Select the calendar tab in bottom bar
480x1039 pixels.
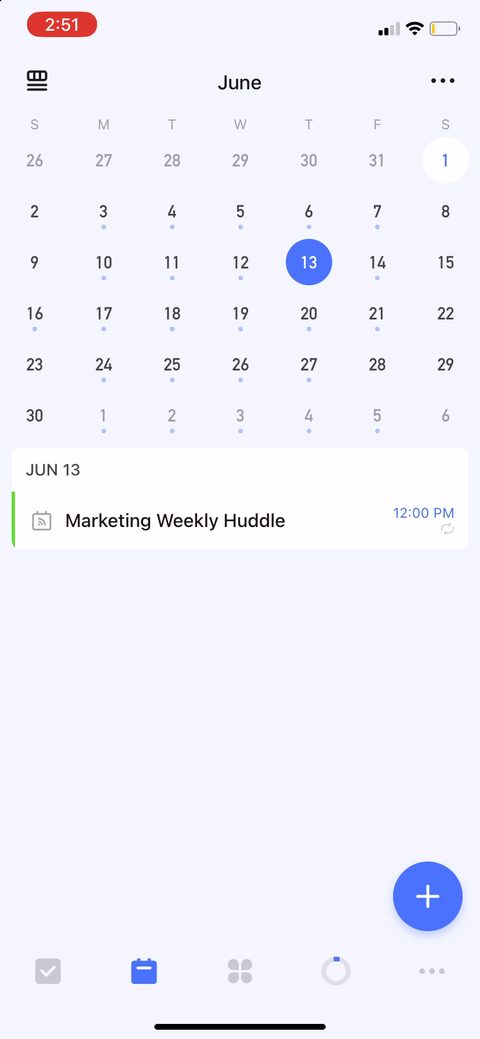pyautogui.click(x=144, y=971)
